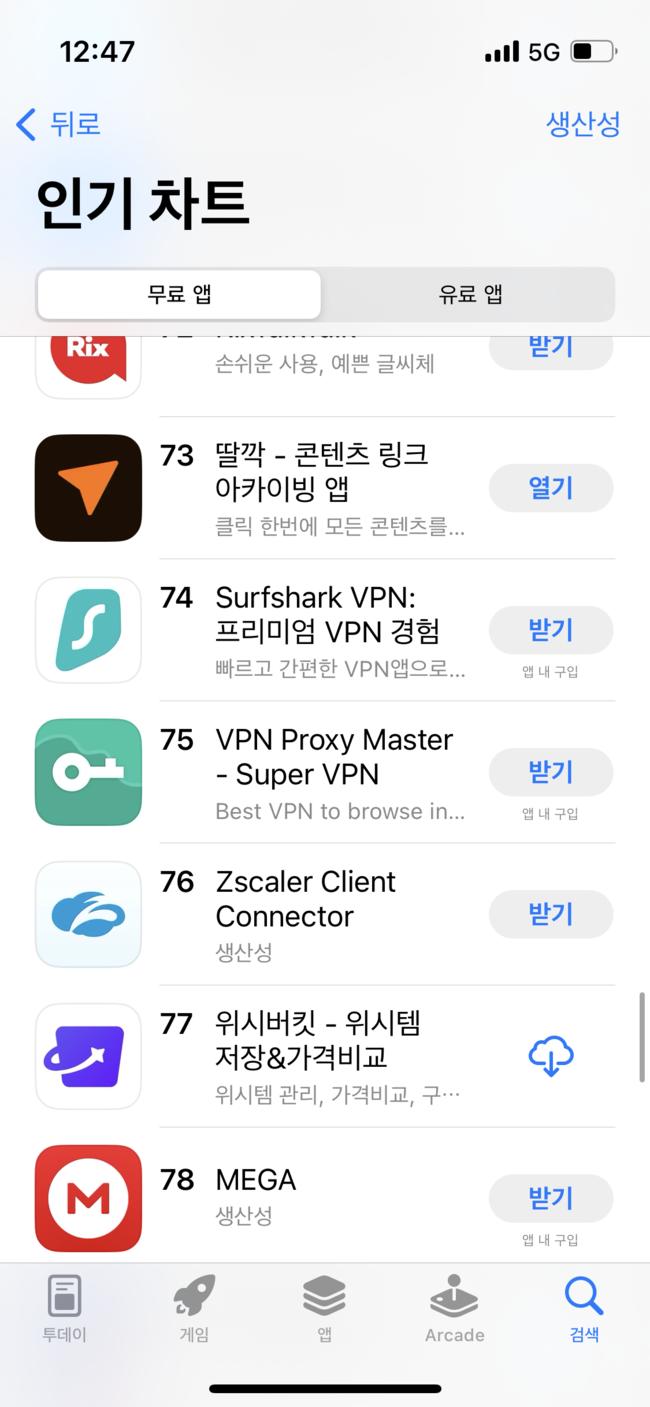Download VPN Proxy Master via 받기
Viewport: 650px width, 1407px height.
[x=550, y=772]
